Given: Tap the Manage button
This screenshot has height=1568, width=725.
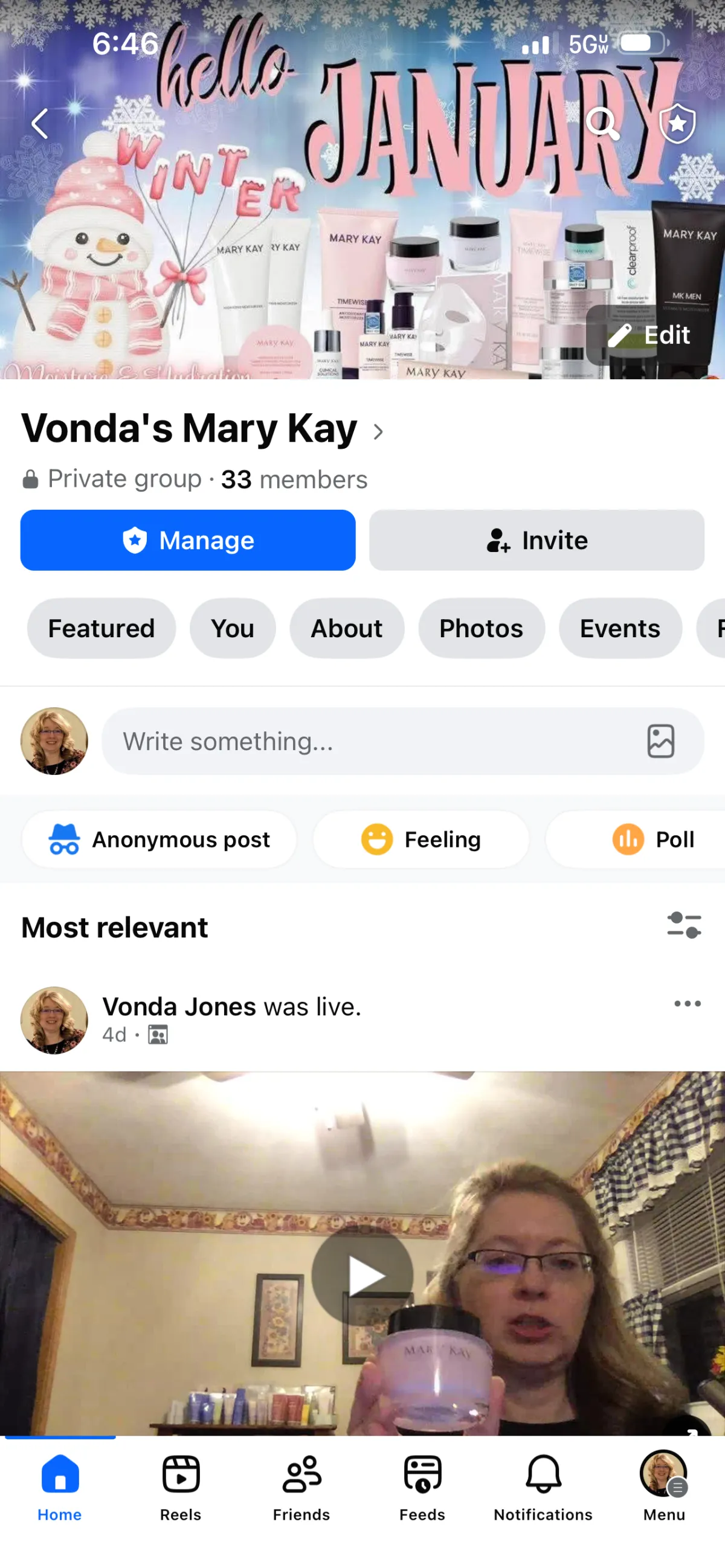Looking at the screenshot, I should coord(187,540).
